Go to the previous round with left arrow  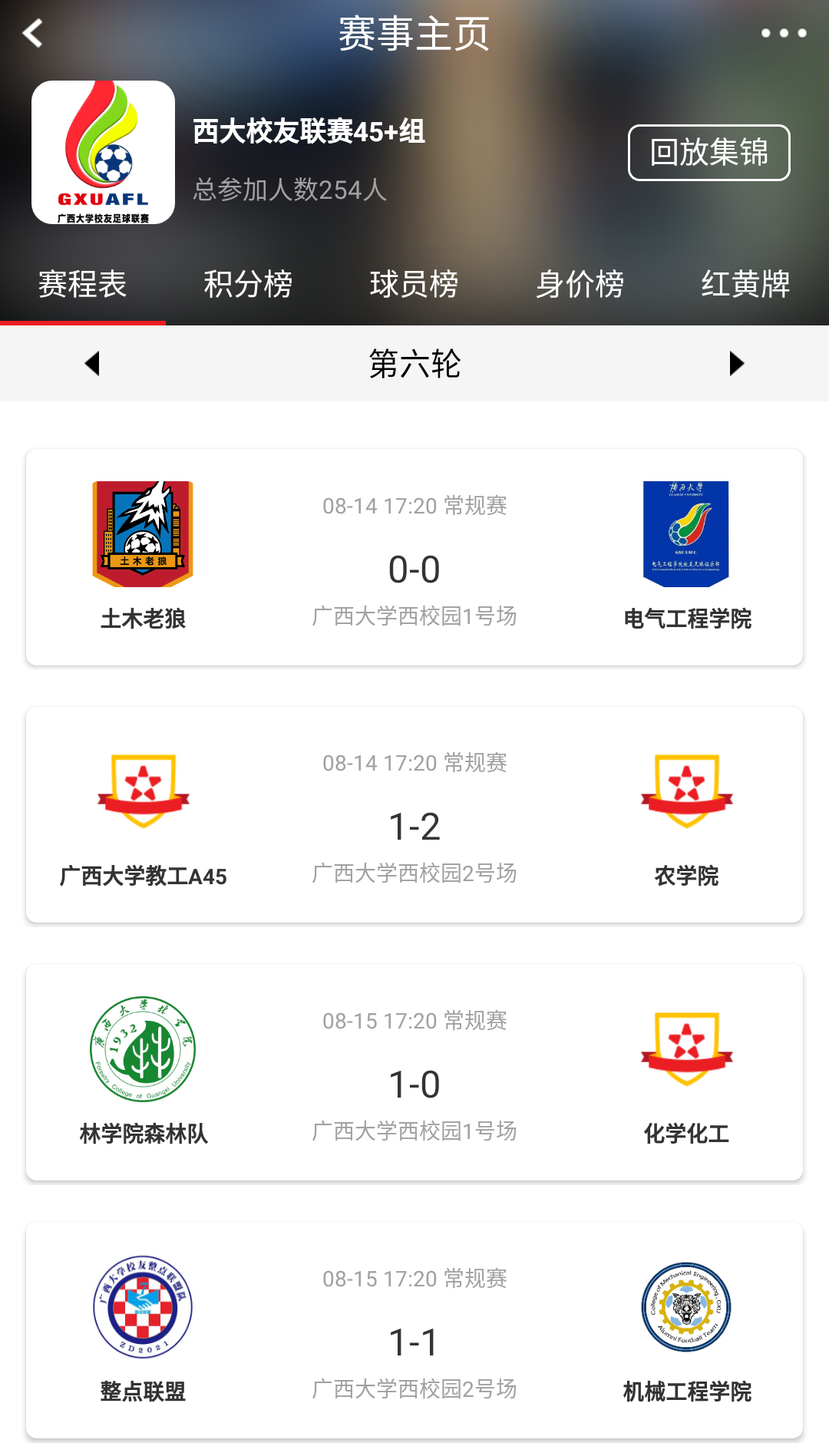pos(92,363)
